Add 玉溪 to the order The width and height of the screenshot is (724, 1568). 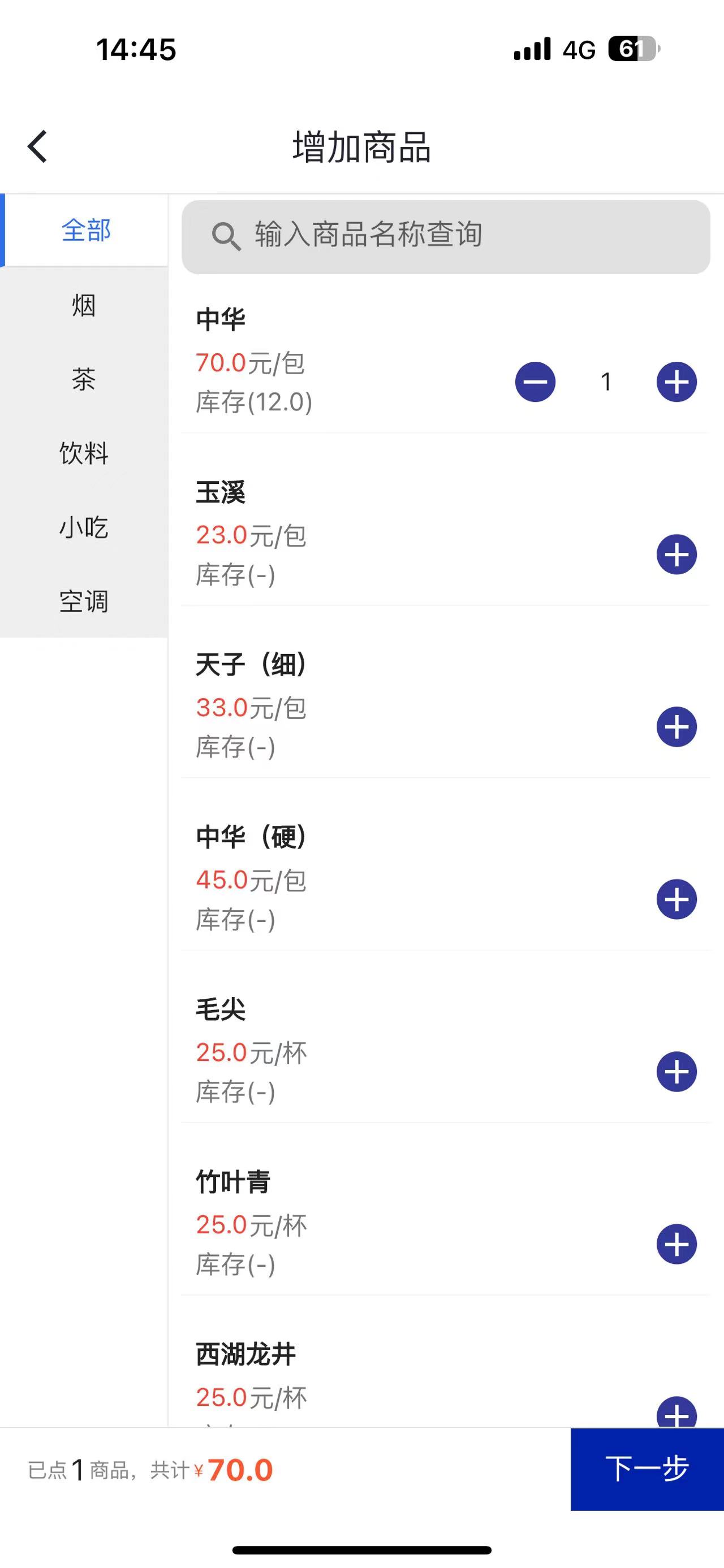(676, 555)
